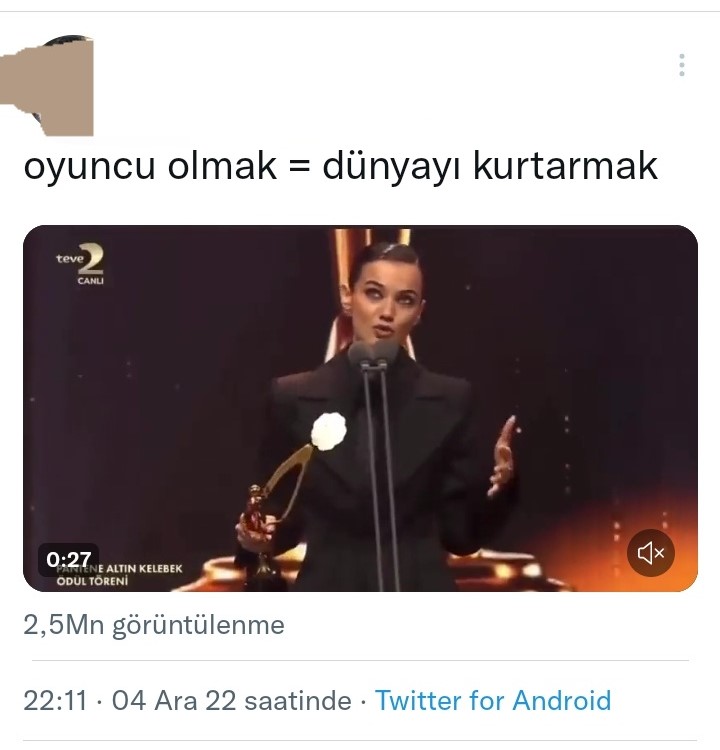Open the Twitter for Android link
The height and width of the screenshot is (750, 720).
tap(494, 700)
